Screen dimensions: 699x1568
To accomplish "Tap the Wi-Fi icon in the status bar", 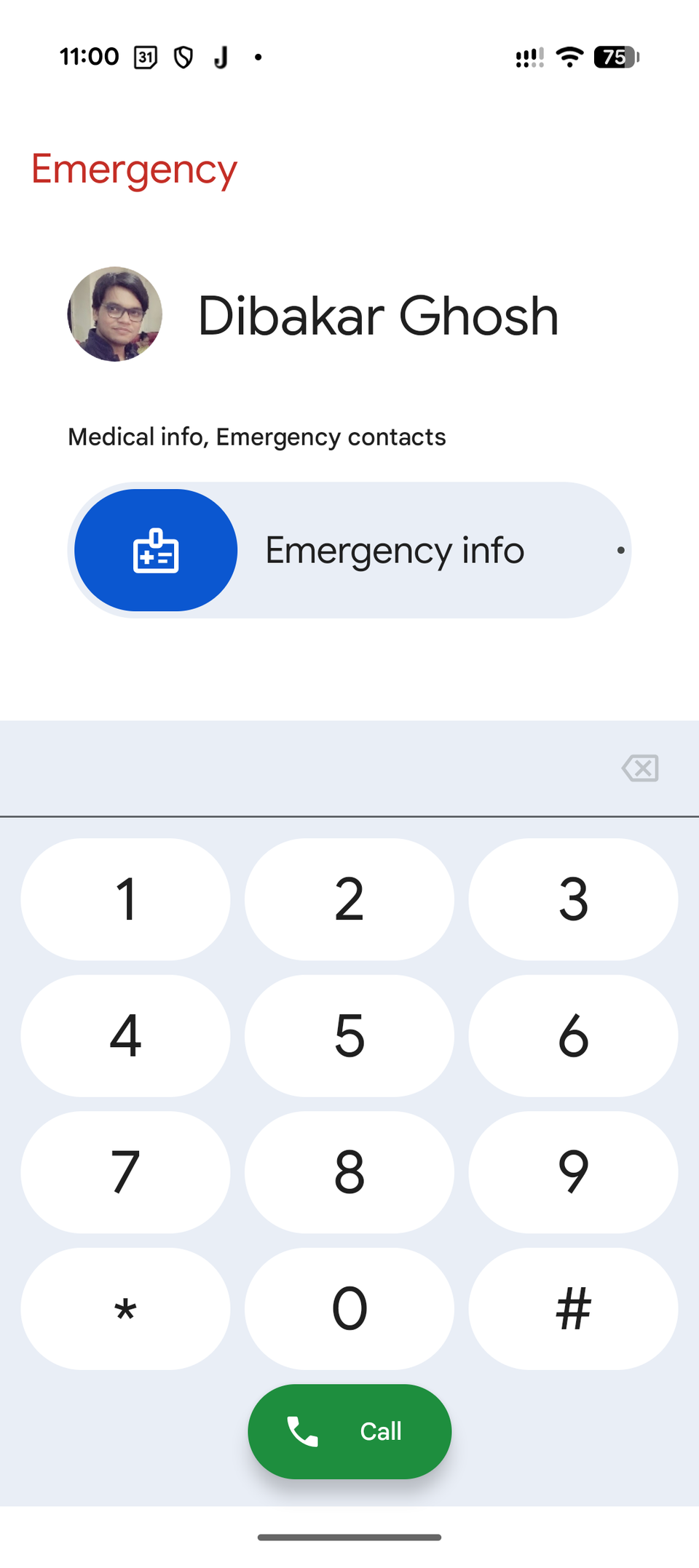I will [x=569, y=56].
